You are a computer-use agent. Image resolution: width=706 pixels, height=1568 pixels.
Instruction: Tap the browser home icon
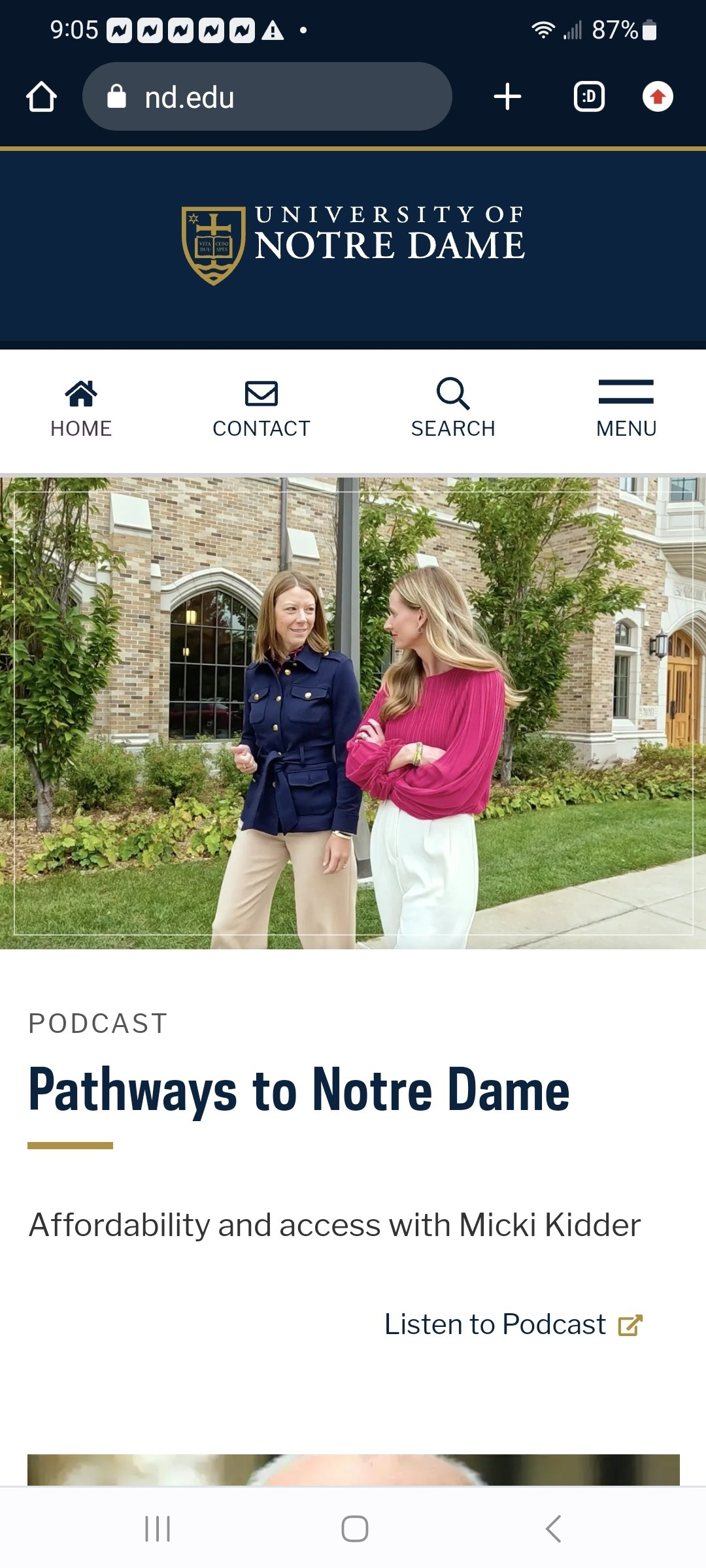click(41, 97)
